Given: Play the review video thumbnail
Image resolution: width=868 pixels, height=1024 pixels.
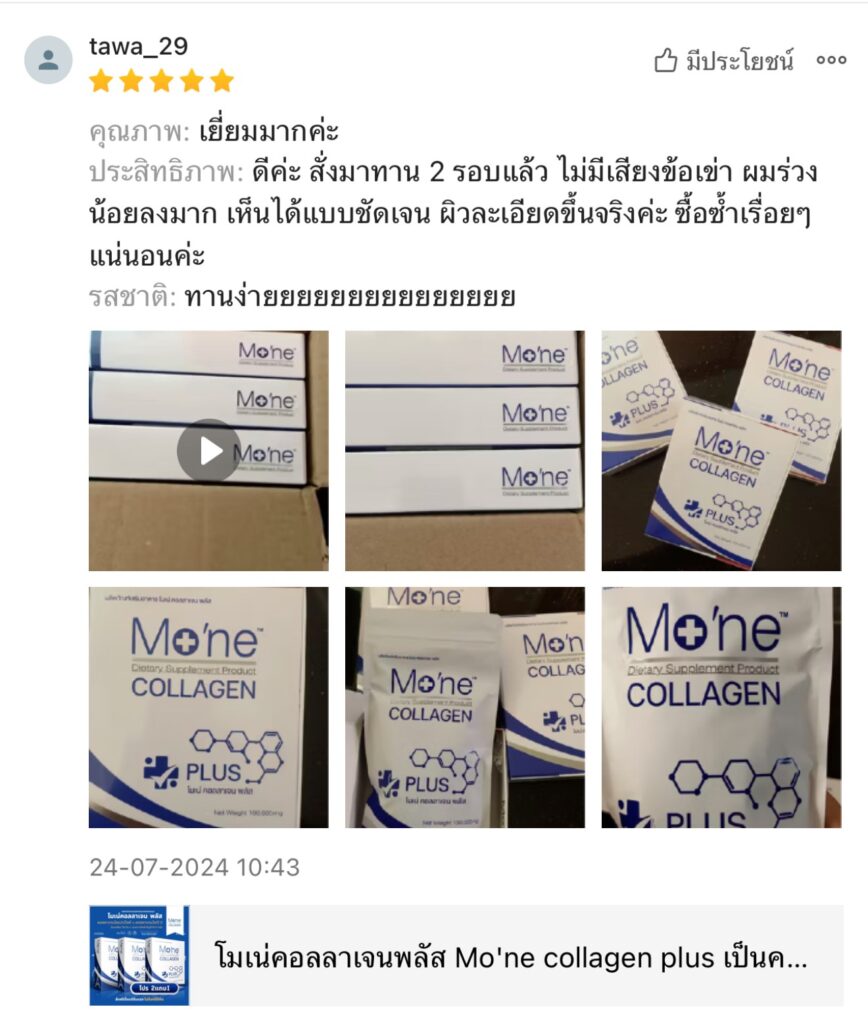Looking at the screenshot, I should [x=208, y=450].
